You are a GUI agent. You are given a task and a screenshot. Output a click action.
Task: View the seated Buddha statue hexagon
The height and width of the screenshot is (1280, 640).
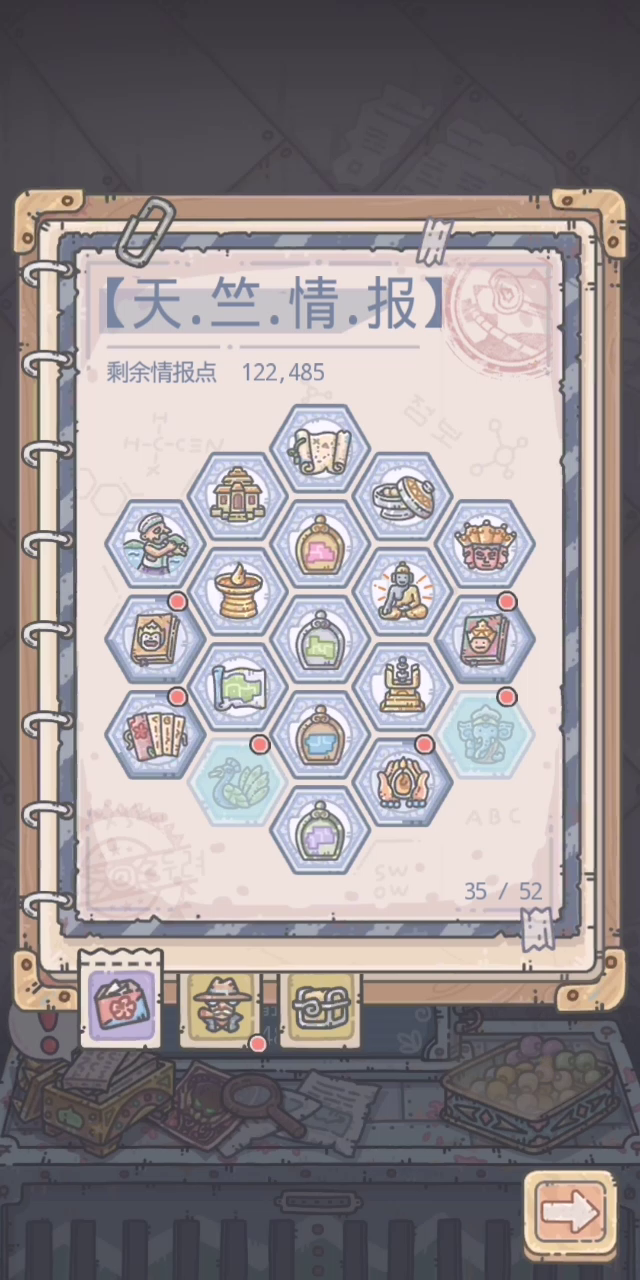coord(402,592)
